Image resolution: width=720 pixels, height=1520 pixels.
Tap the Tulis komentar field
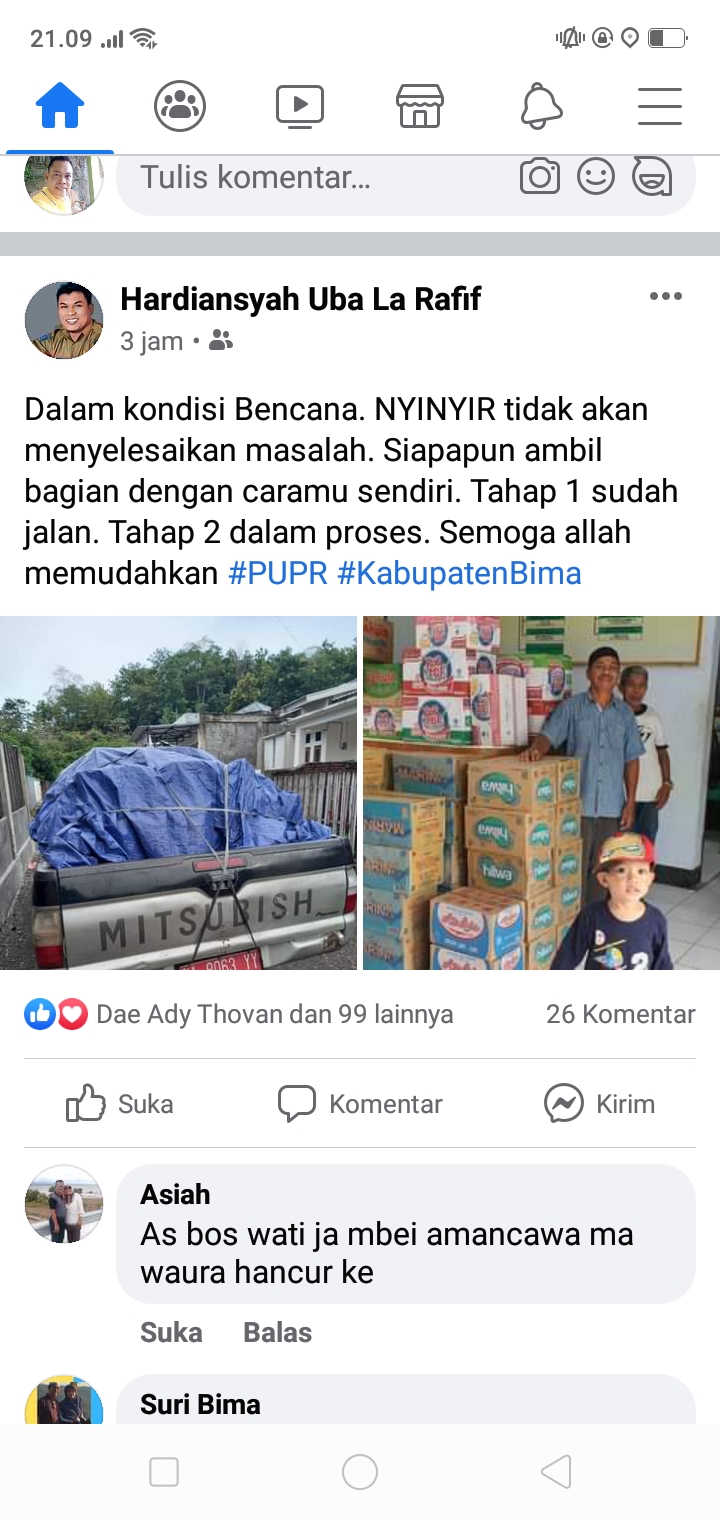coord(300,178)
